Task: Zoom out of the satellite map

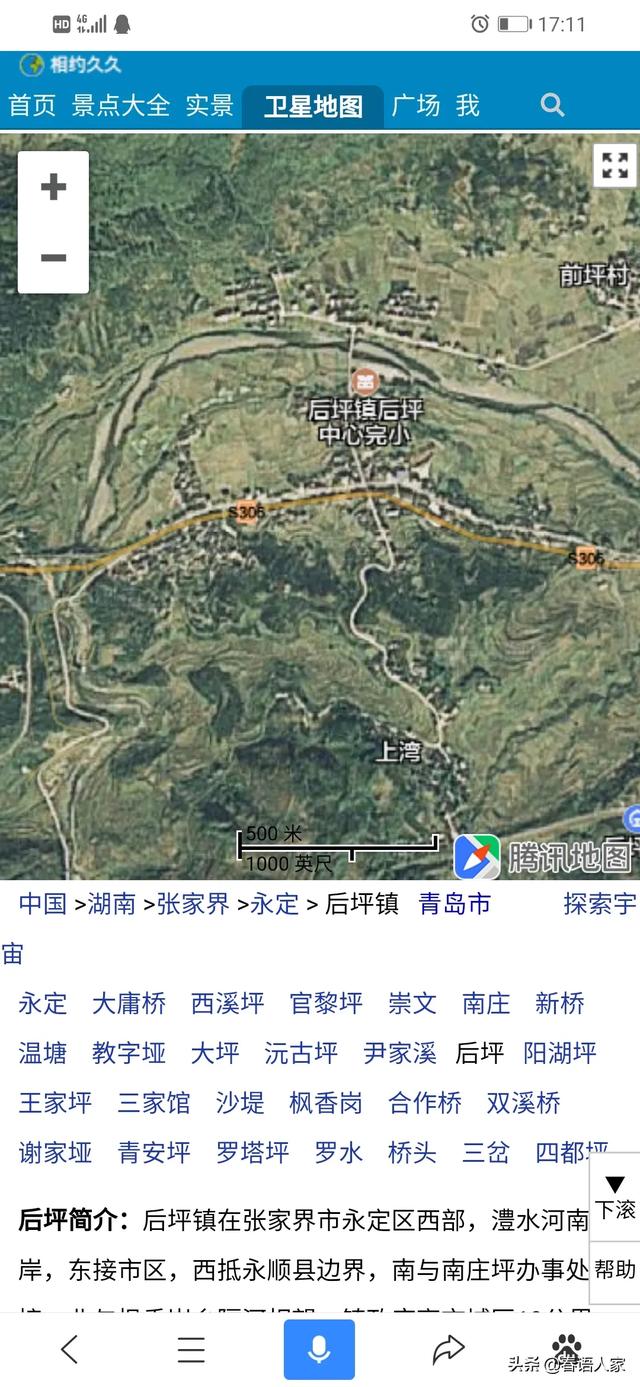Action: [53, 258]
